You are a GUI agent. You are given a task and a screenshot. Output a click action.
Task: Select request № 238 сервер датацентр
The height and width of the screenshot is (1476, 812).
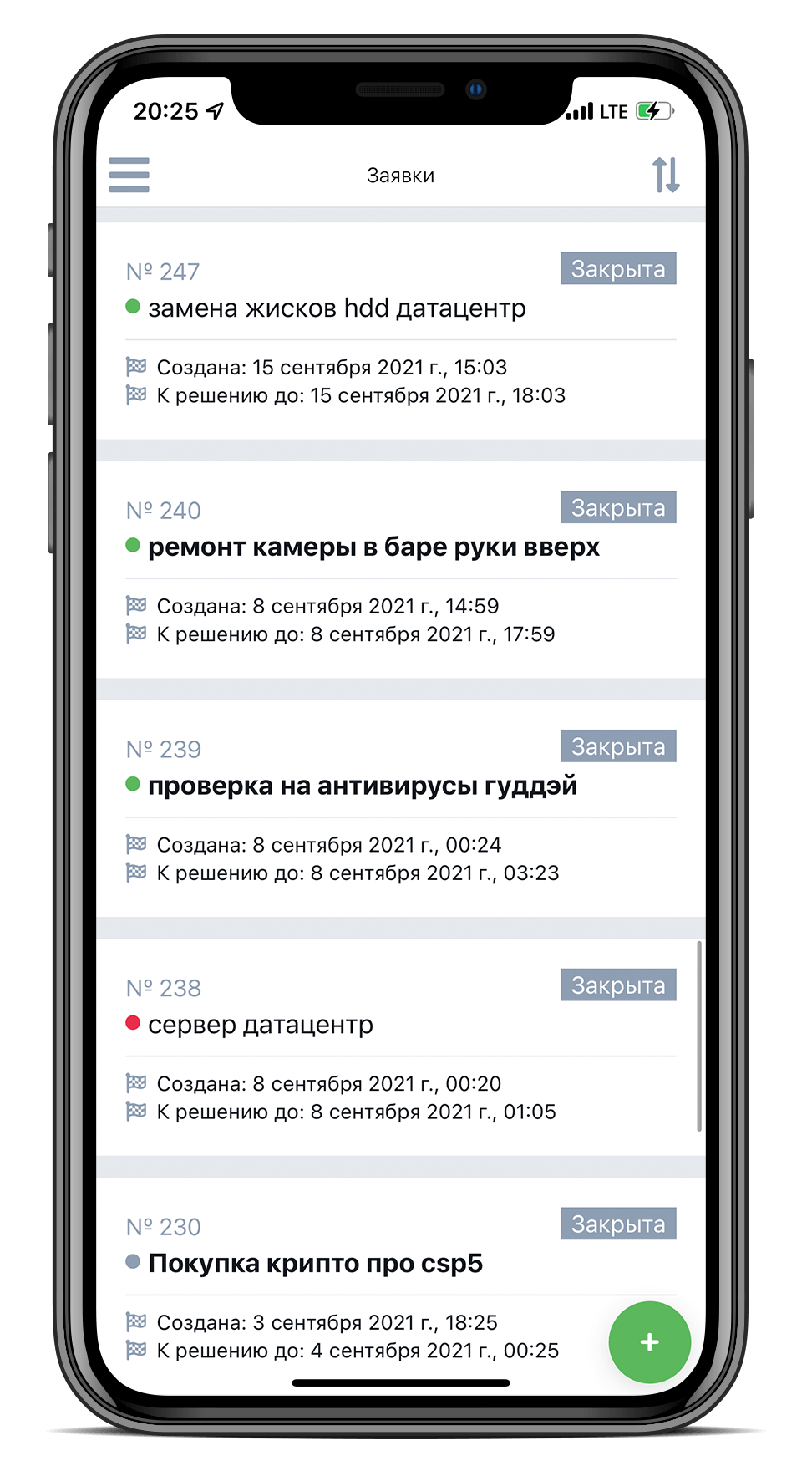261,1026
